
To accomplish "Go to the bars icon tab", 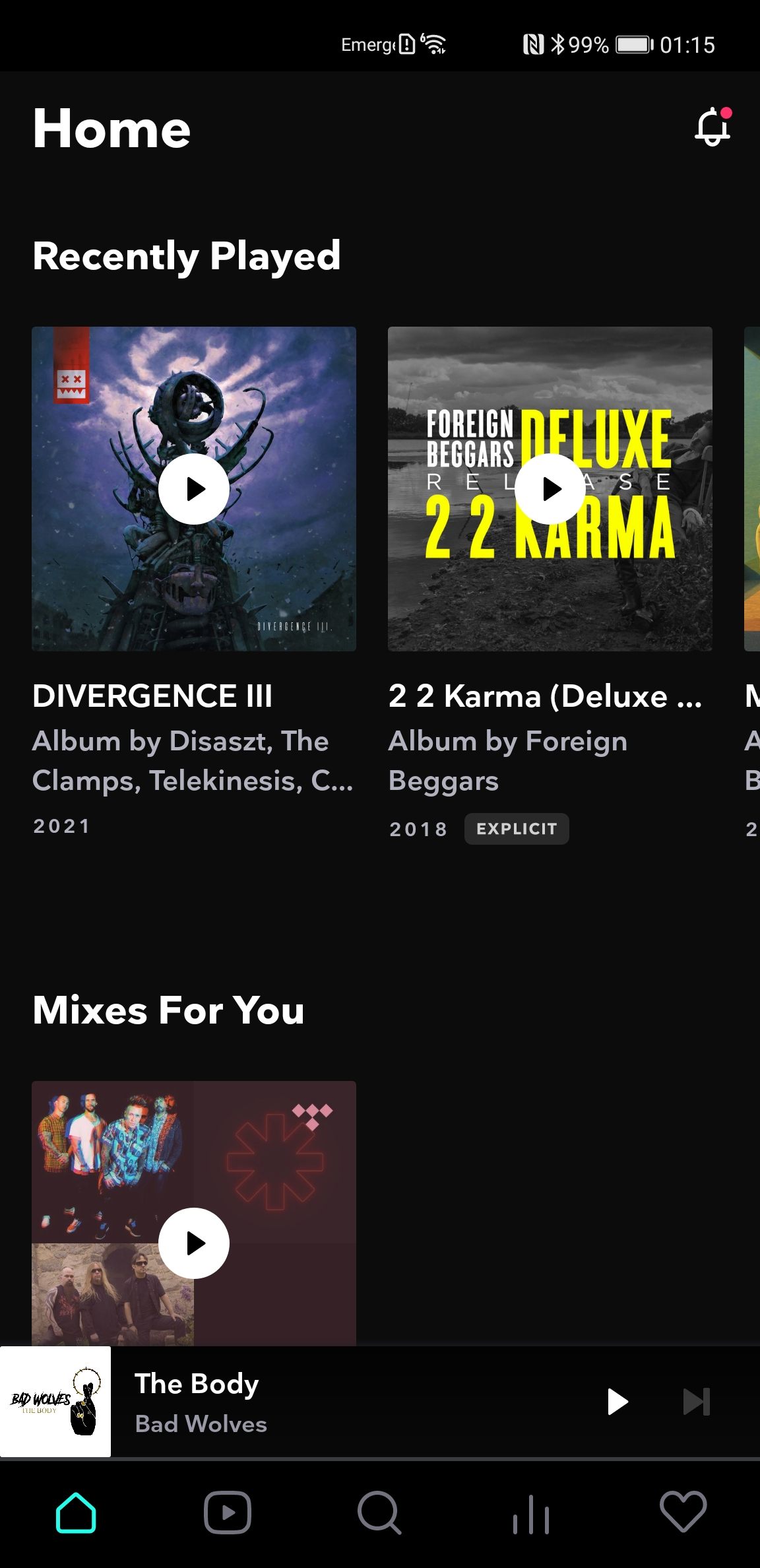I will click(531, 1514).
